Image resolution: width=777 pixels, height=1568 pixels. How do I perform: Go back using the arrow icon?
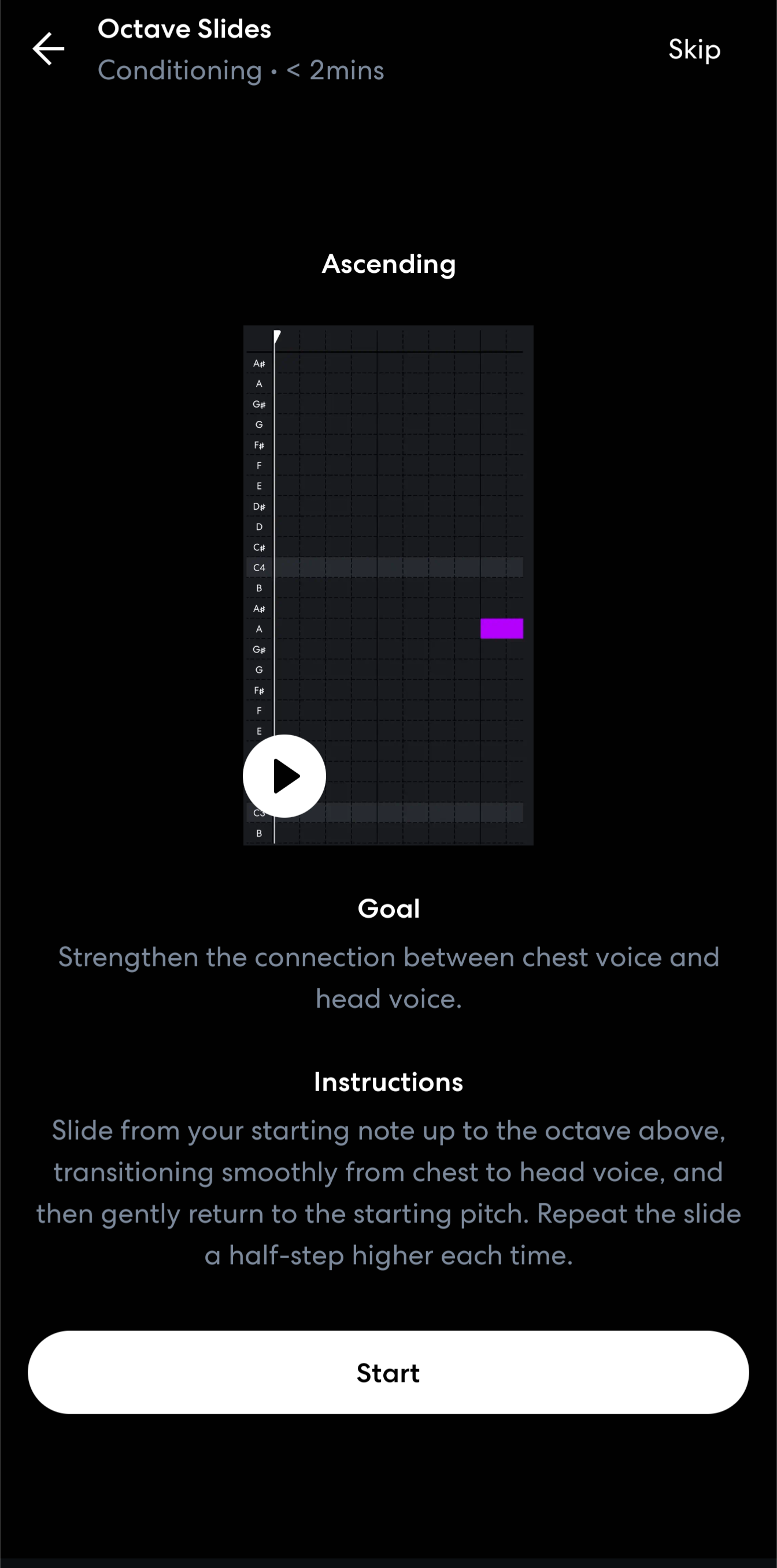[48, 49]
